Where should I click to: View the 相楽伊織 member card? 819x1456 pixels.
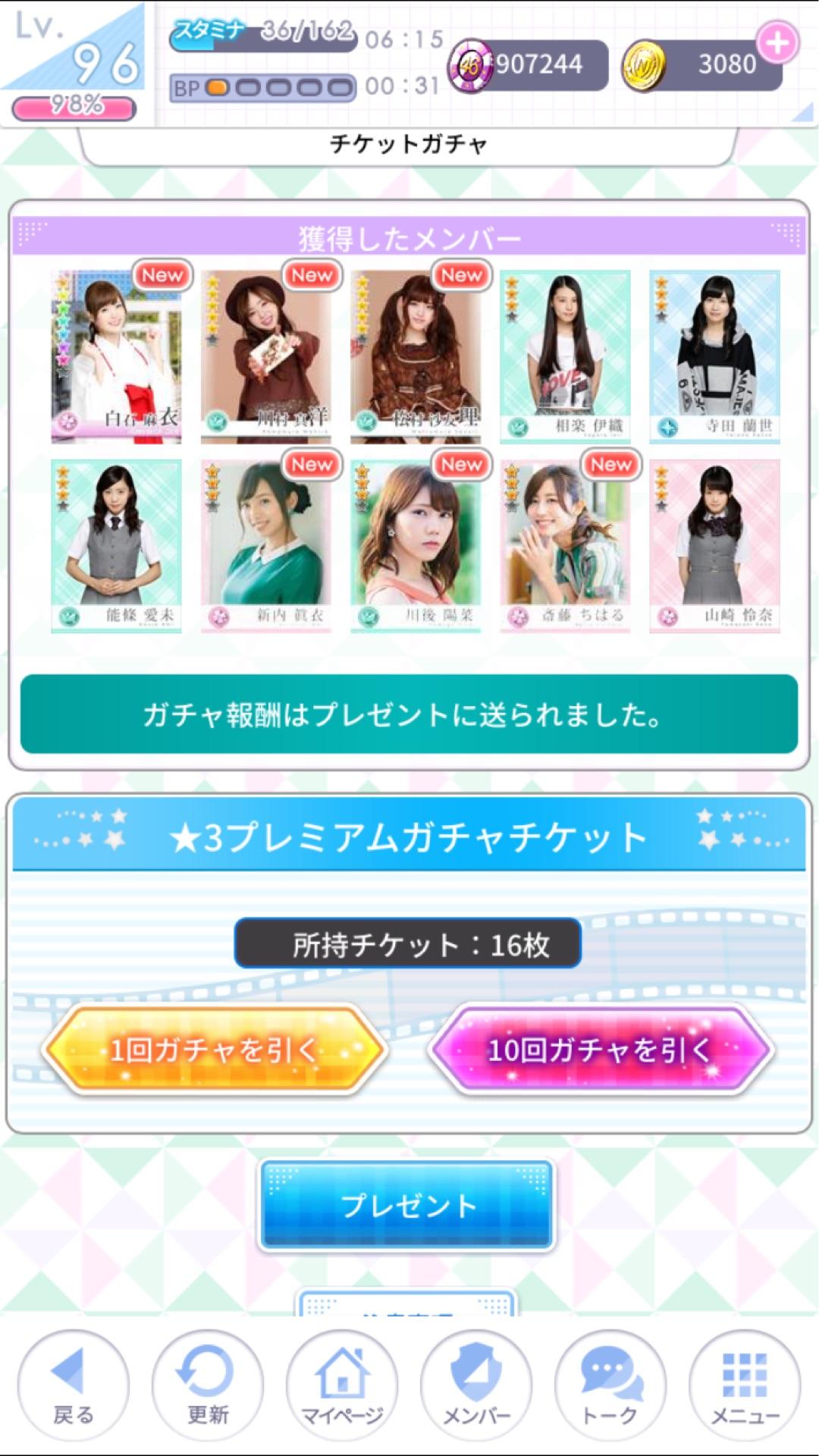tap(565, 356)
